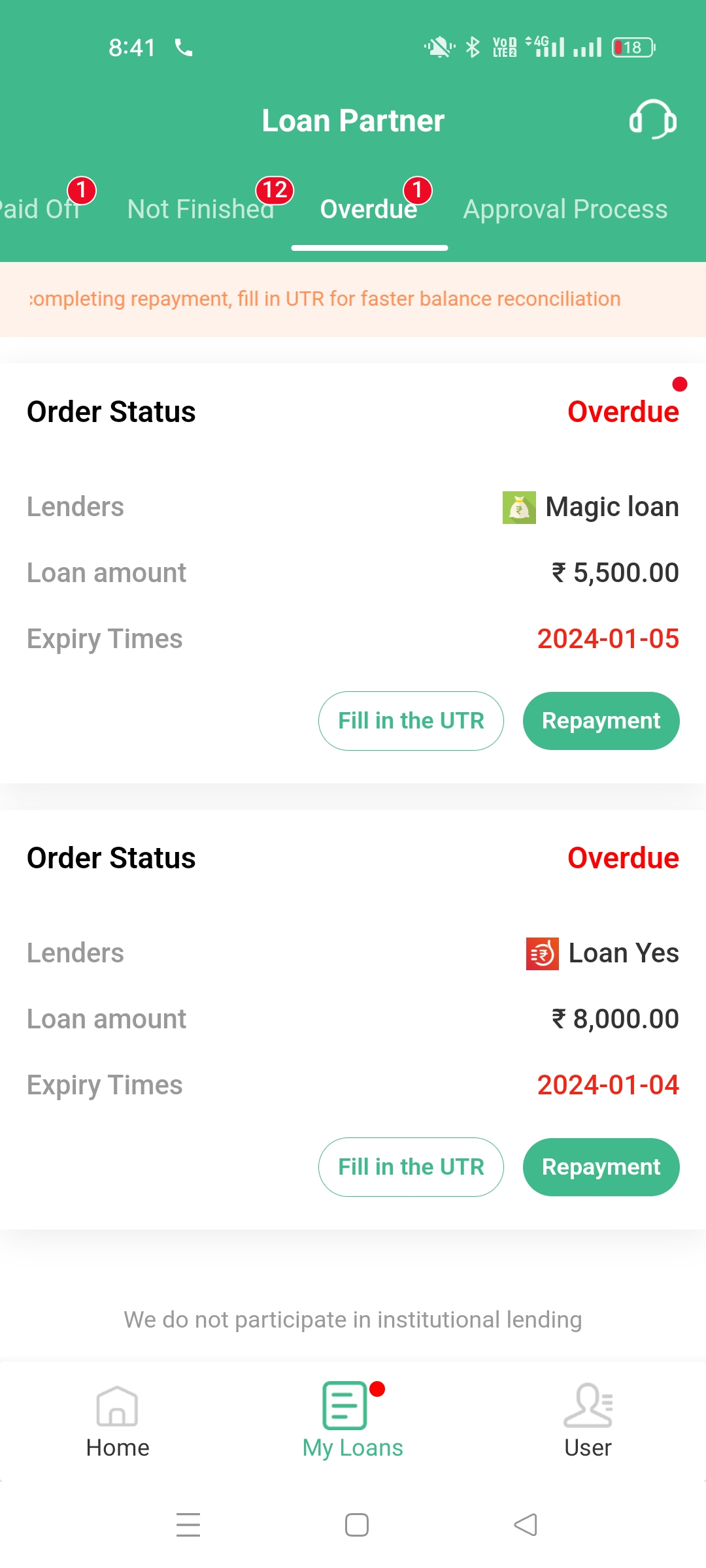Viewport: 706px width, 1568px height.
Task: Fill in the UTR for Magic loan
Action: pyautogui.click(x=411, y=721)
